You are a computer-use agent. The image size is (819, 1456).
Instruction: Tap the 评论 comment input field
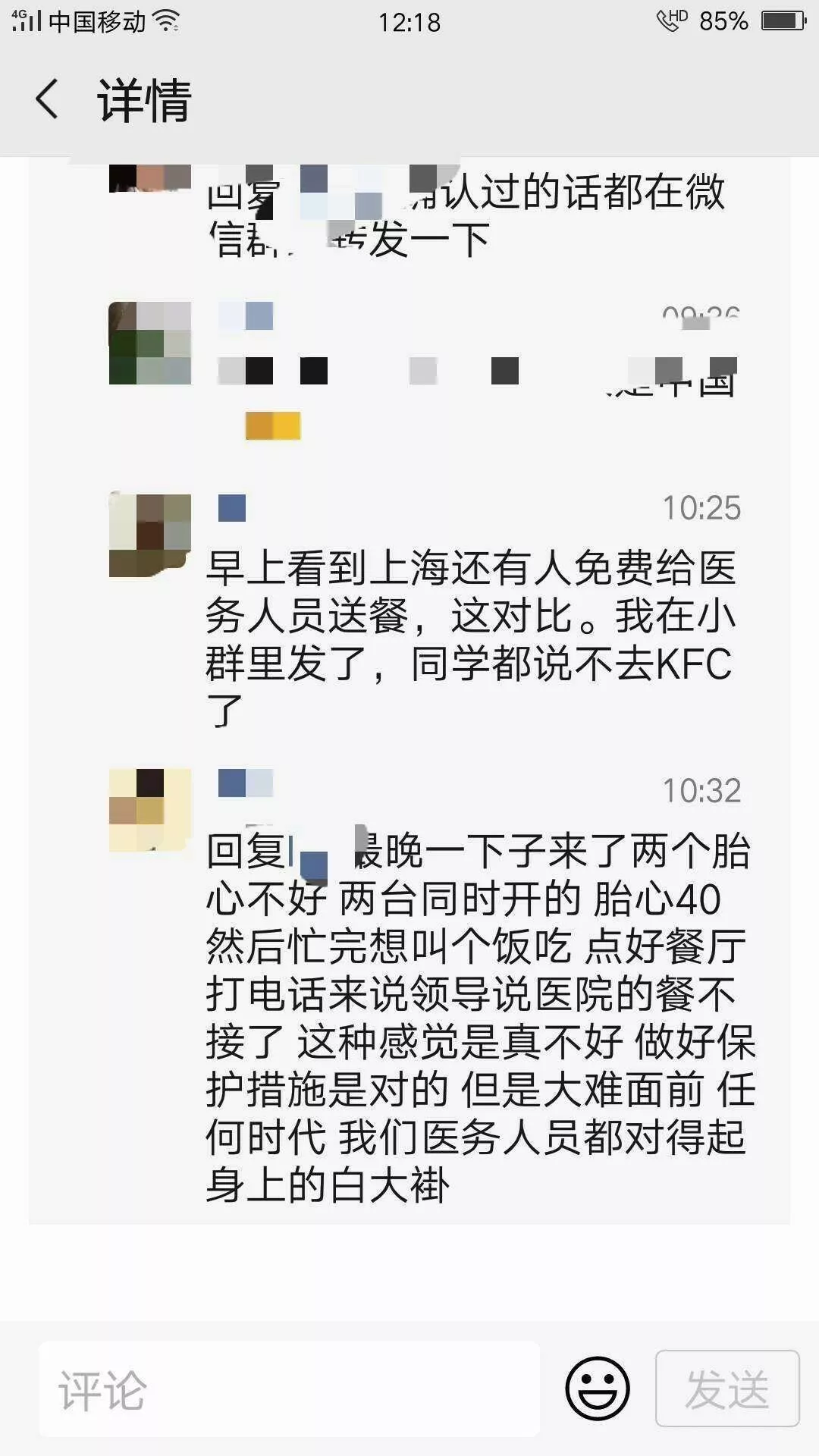pyautogui.click(x=288, y=1389)
